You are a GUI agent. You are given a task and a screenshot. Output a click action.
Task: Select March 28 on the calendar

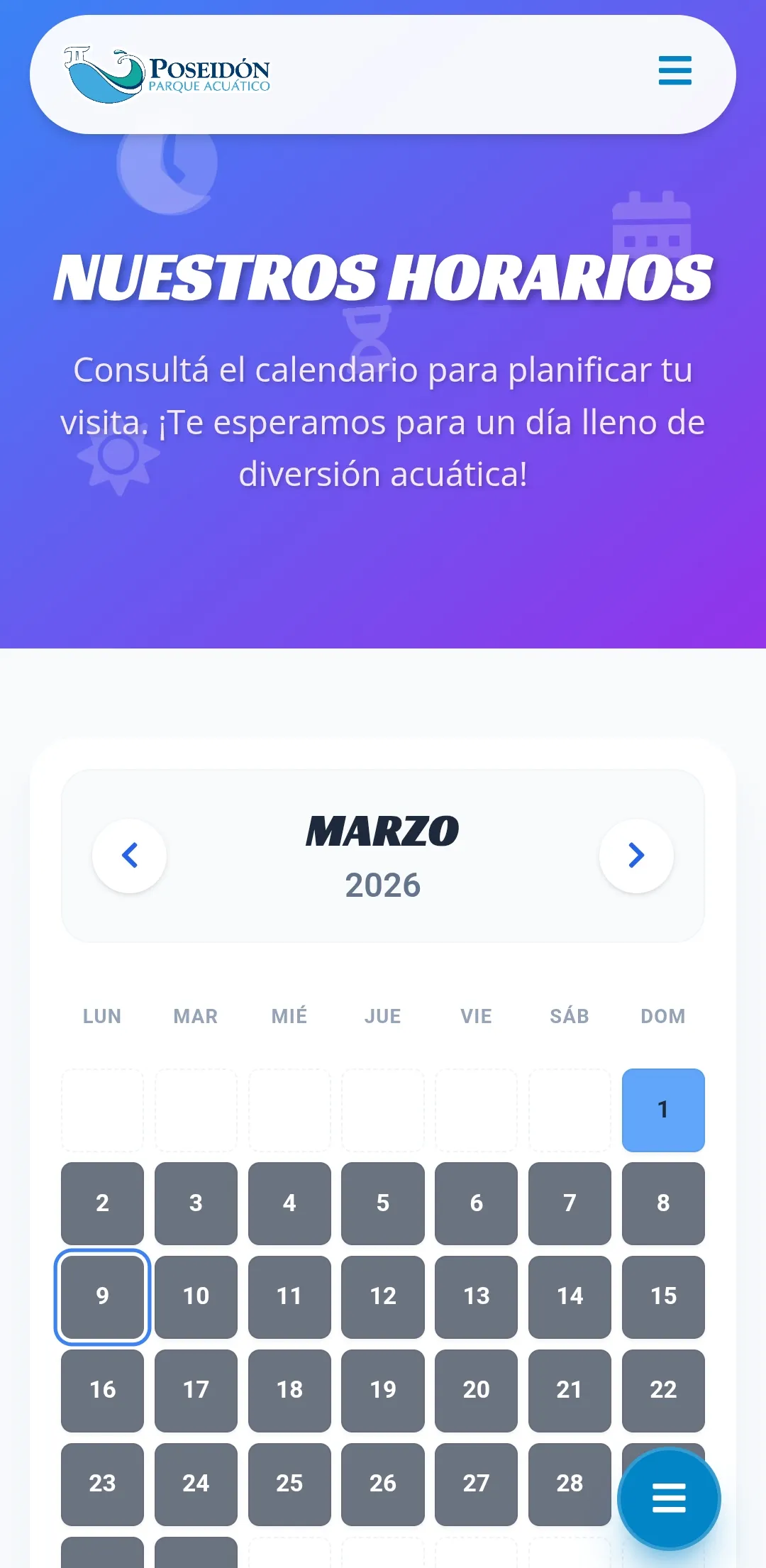tap(570, 1484)
